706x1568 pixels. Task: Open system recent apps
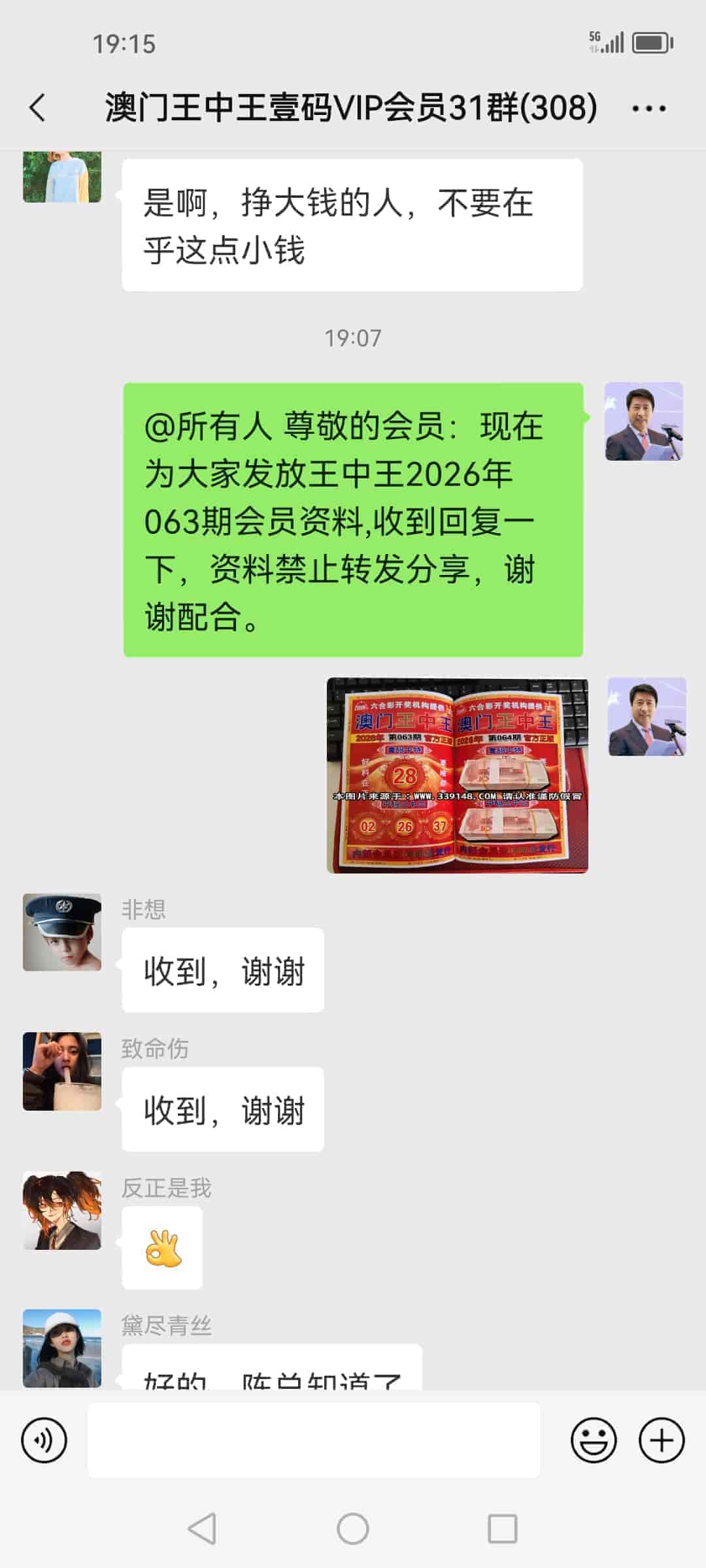pyautogui.click(x=502, y=1529)
